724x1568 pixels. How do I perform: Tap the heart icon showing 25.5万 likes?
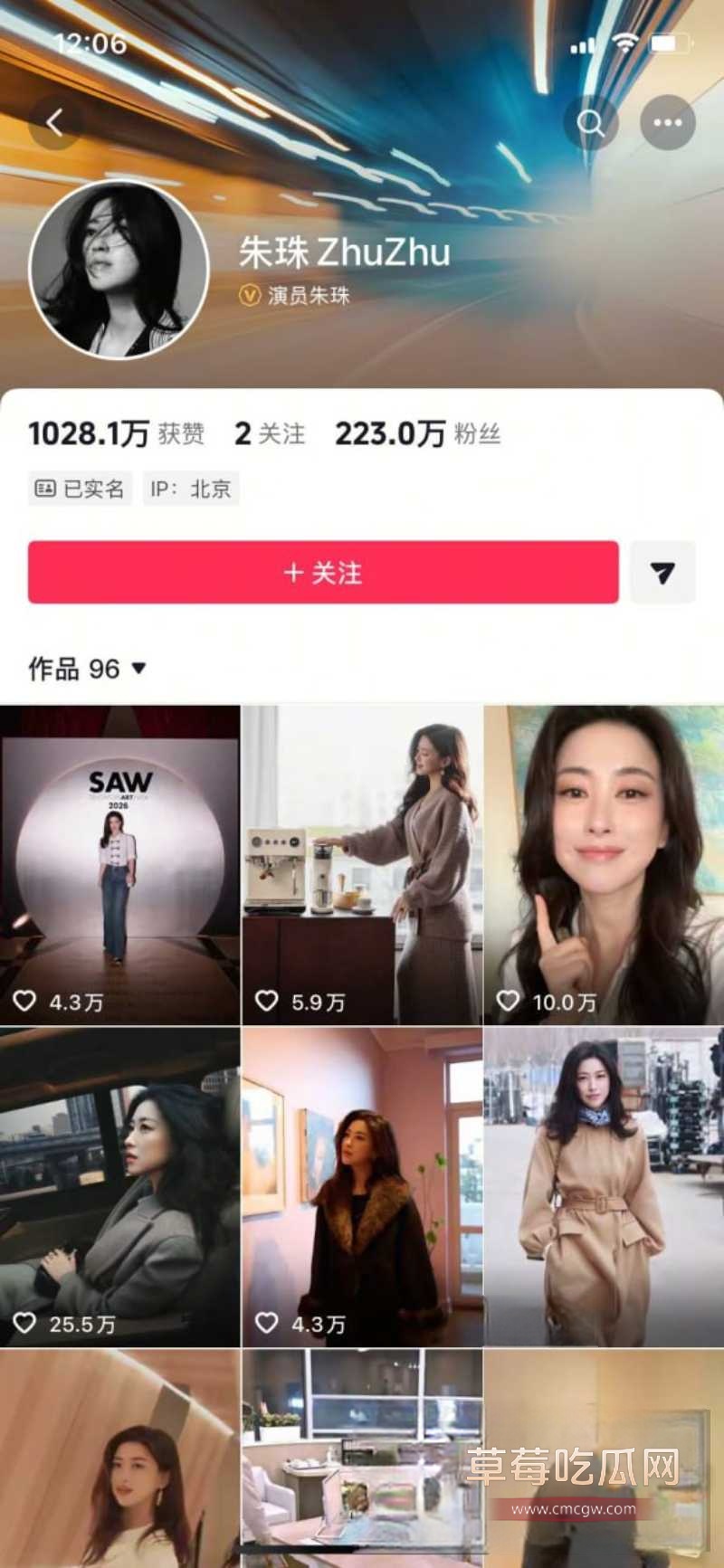coord(26,1321)
